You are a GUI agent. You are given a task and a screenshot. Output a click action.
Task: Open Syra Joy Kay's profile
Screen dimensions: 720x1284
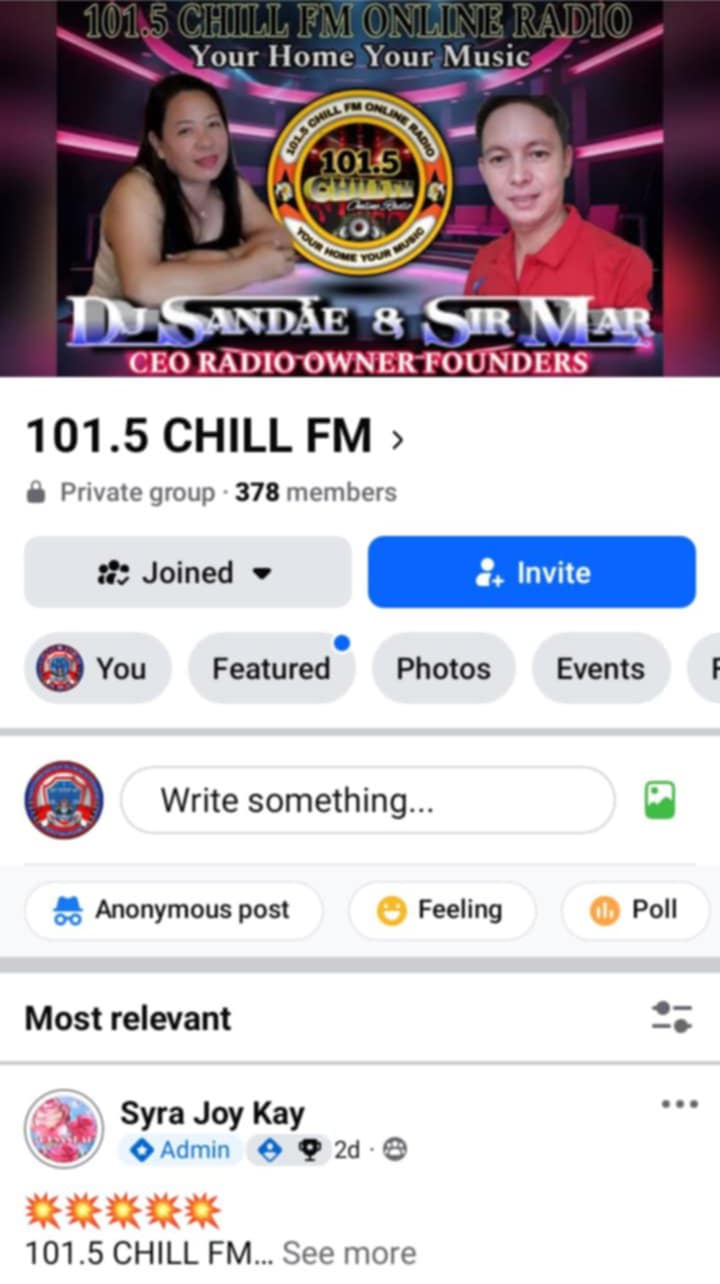click(212, 1114)
